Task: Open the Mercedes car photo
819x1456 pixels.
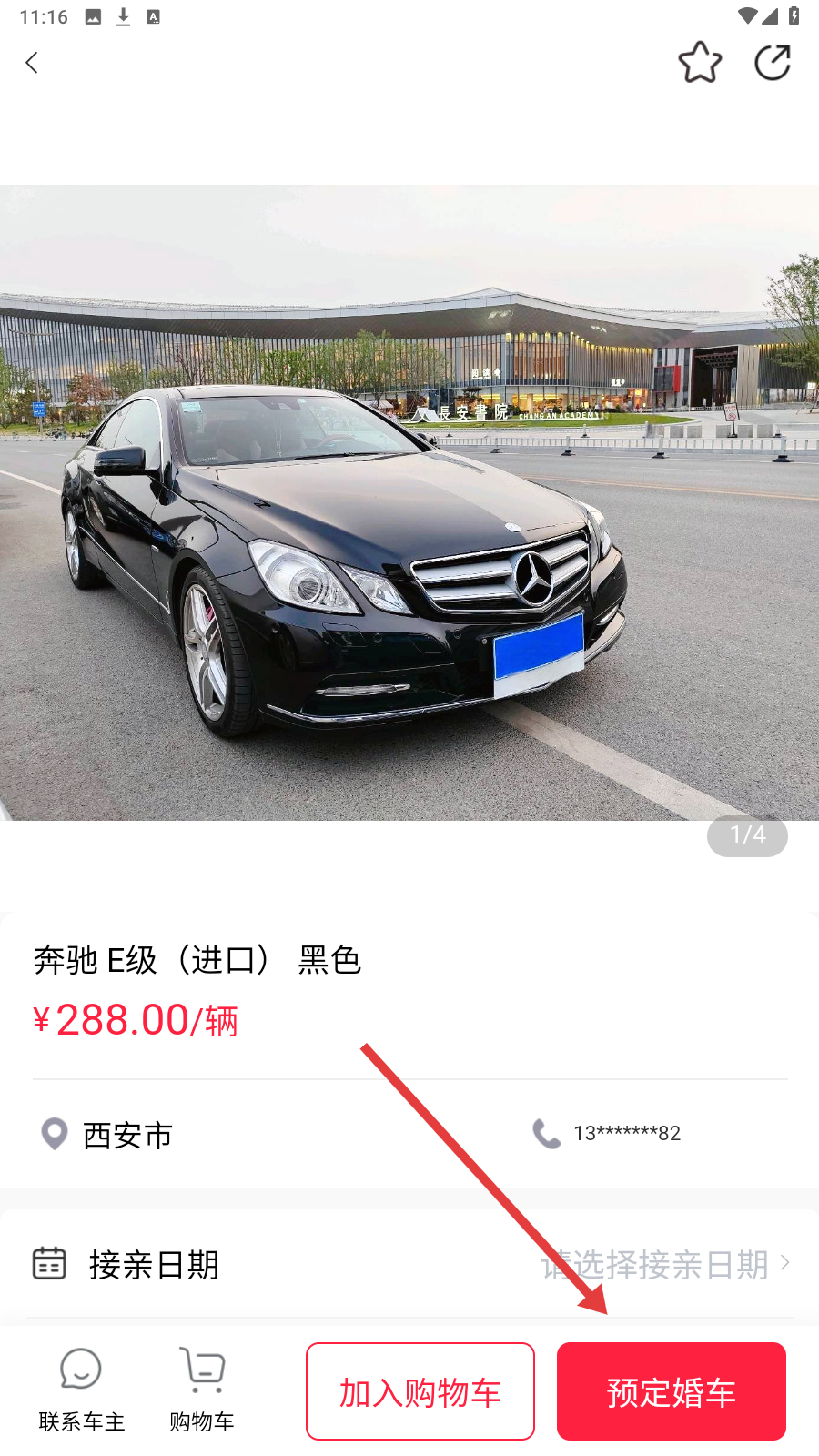Action: 409,502
